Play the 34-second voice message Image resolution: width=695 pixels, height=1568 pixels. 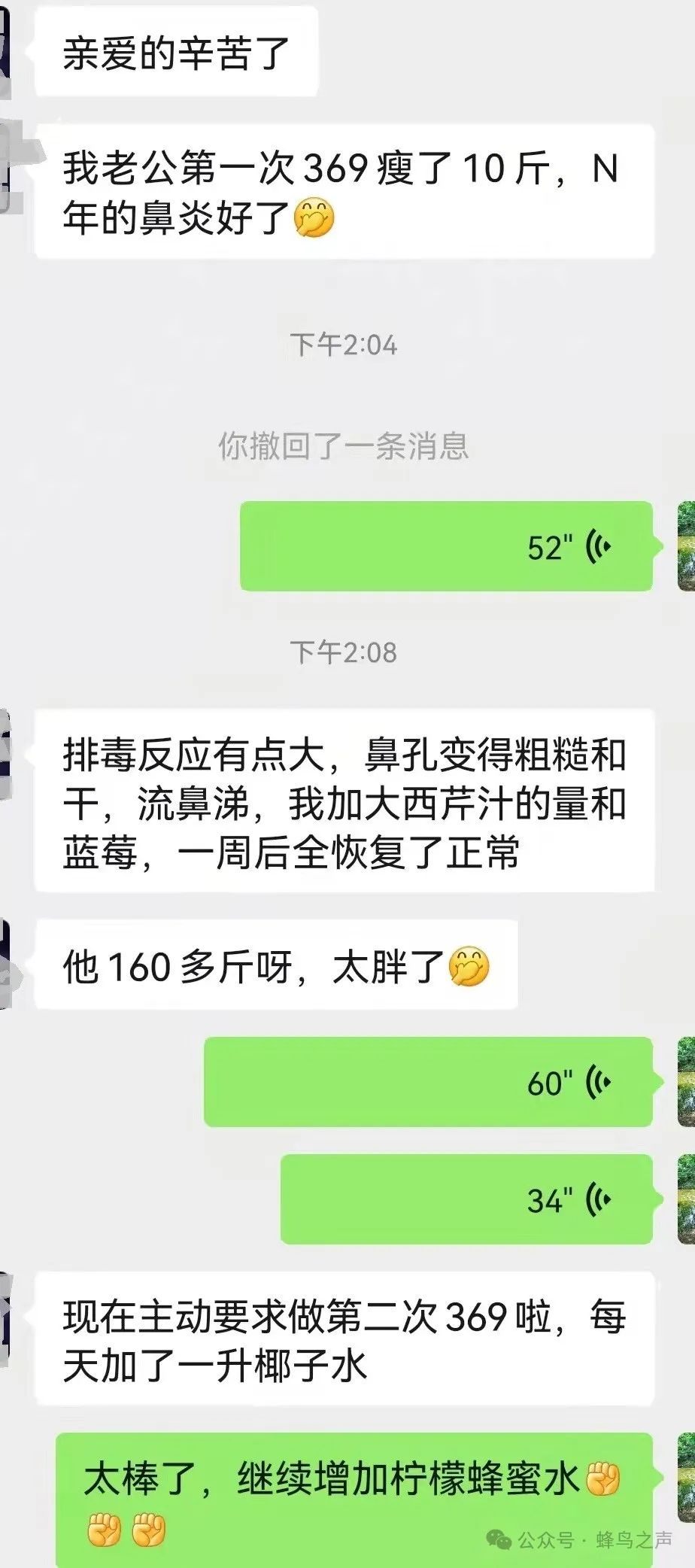466,1199
